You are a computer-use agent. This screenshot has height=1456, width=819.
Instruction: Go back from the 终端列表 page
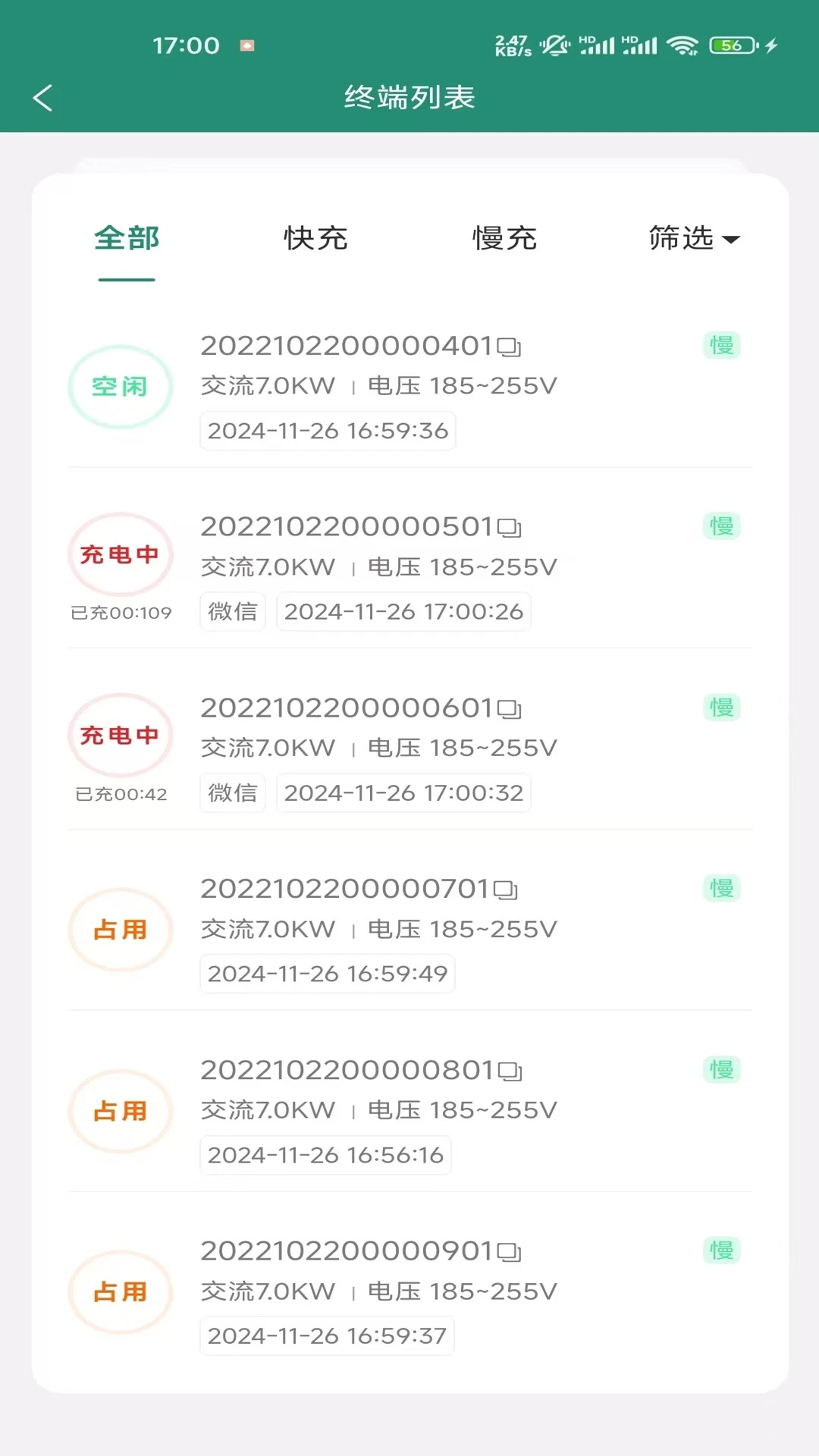click(x=43, y=98)
